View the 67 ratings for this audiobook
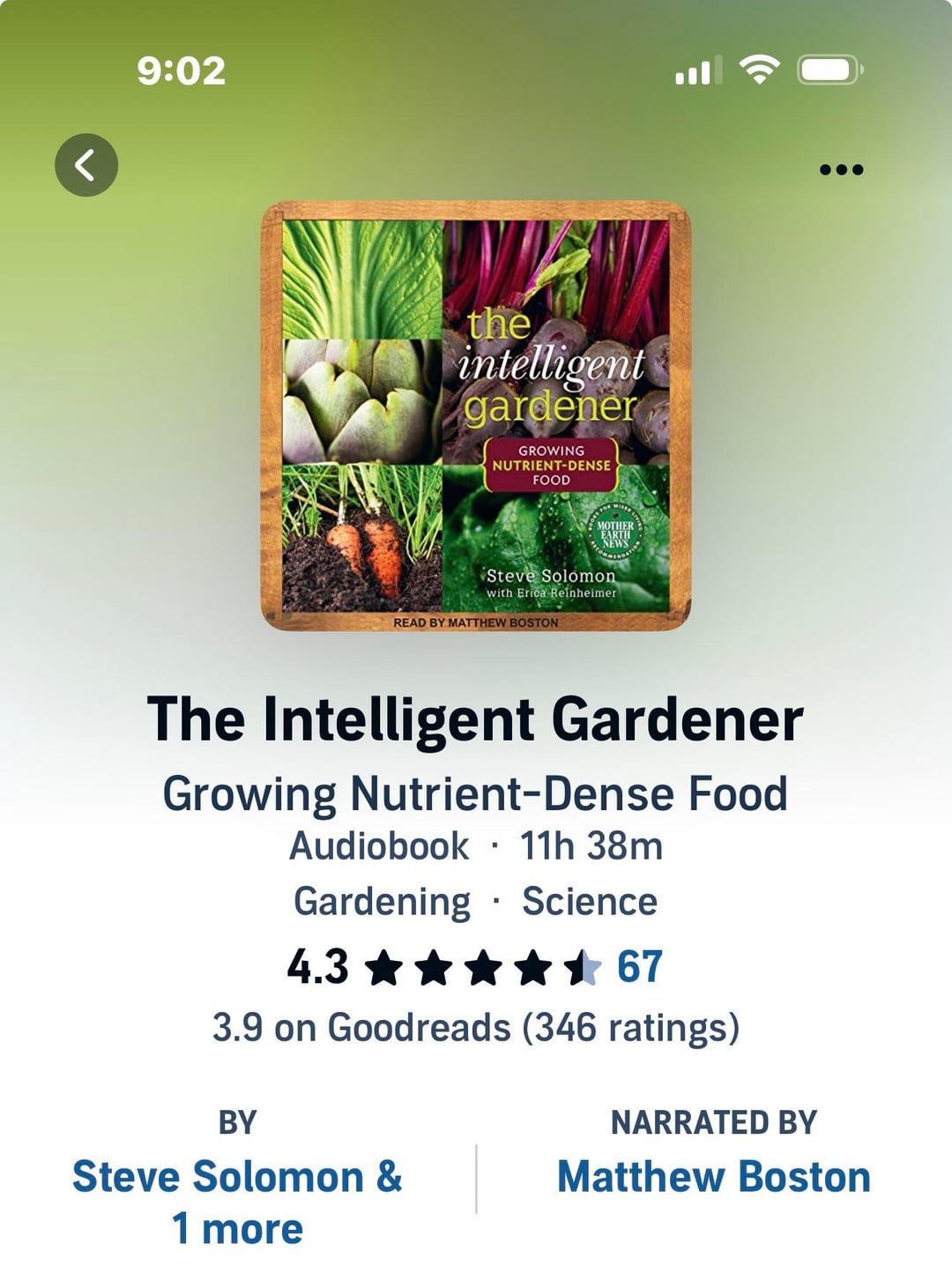The image size is (952, 1273). (639, 966)
